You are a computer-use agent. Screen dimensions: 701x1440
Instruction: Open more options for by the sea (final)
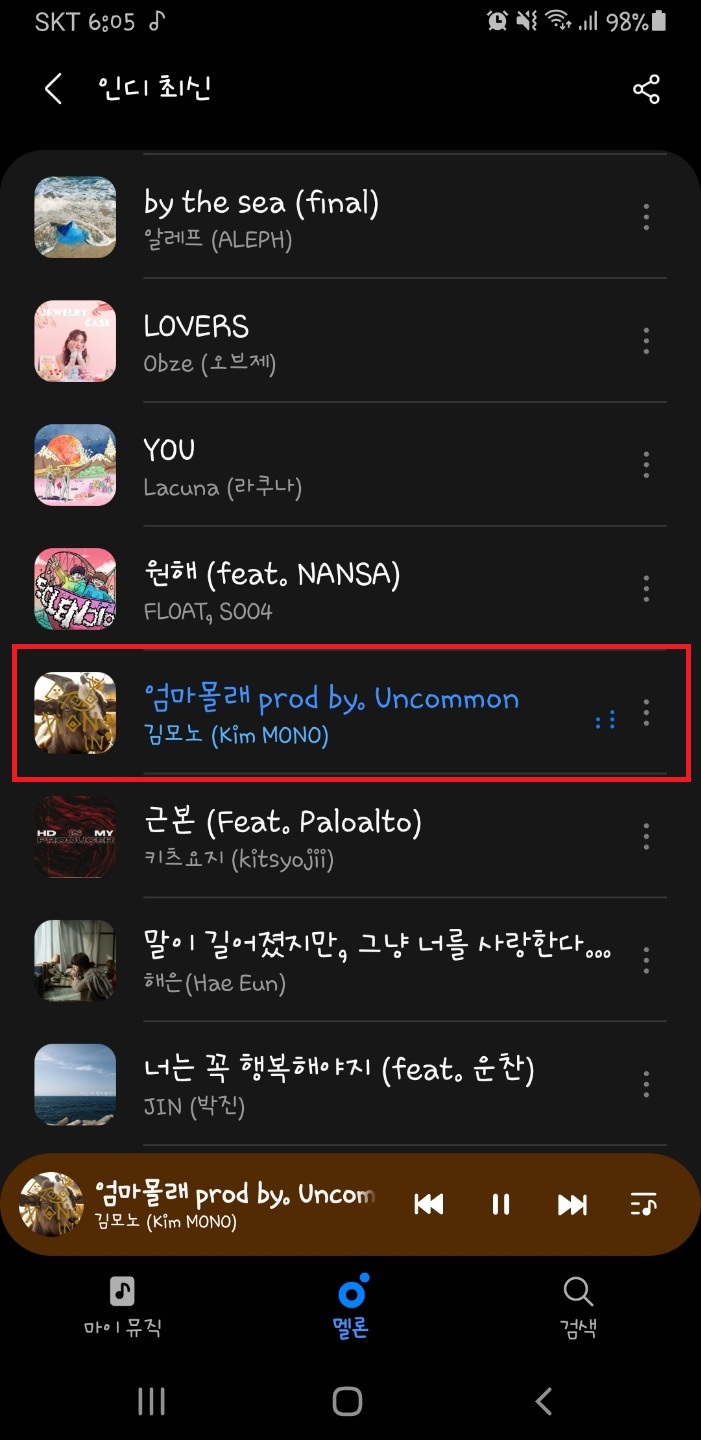coord(646,217)
